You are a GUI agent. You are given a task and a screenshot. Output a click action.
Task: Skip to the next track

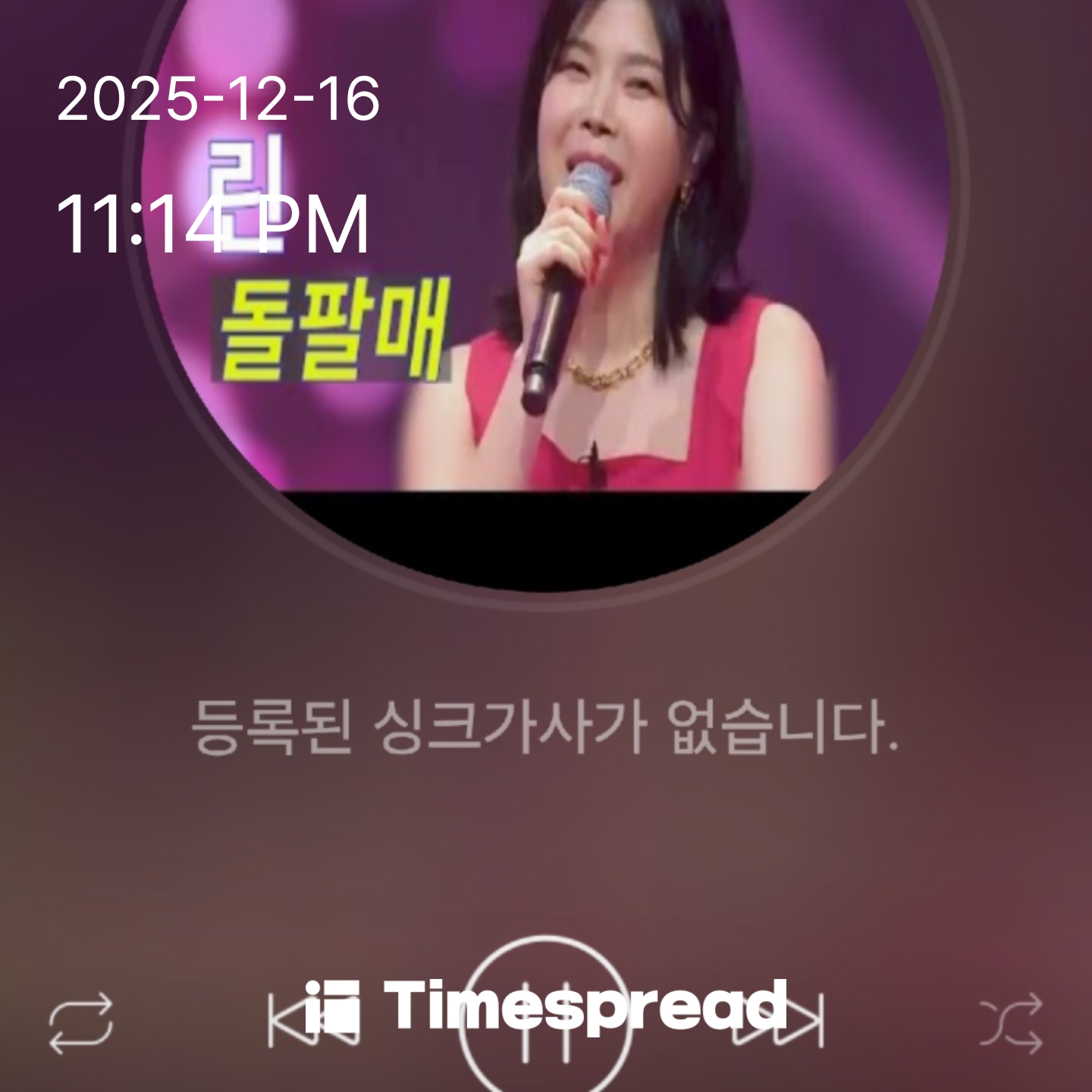(789, 1021)
